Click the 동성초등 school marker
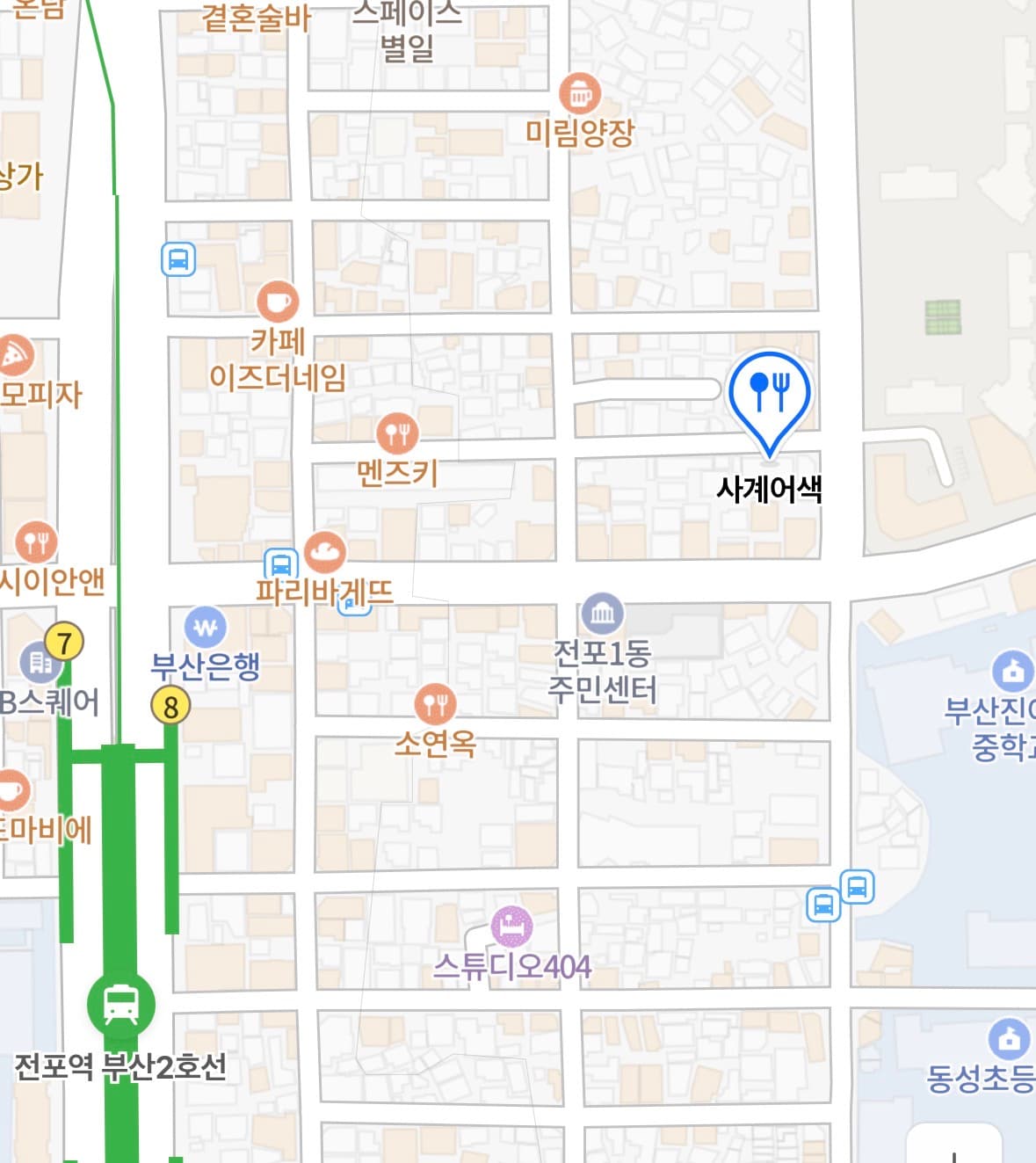The image size is (1036, 1163). click(1007, 1040)
